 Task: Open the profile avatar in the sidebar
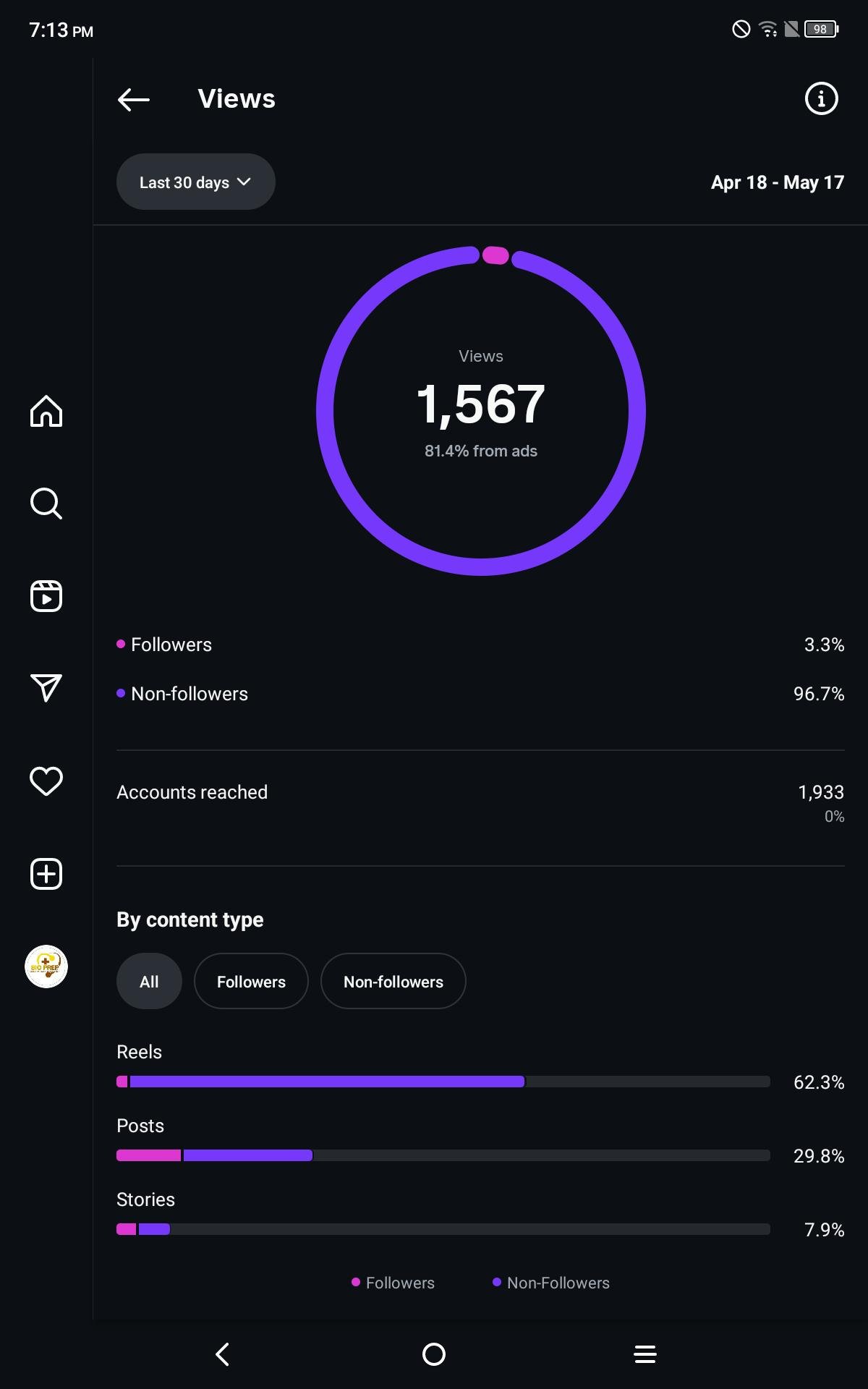click(46, 967)
